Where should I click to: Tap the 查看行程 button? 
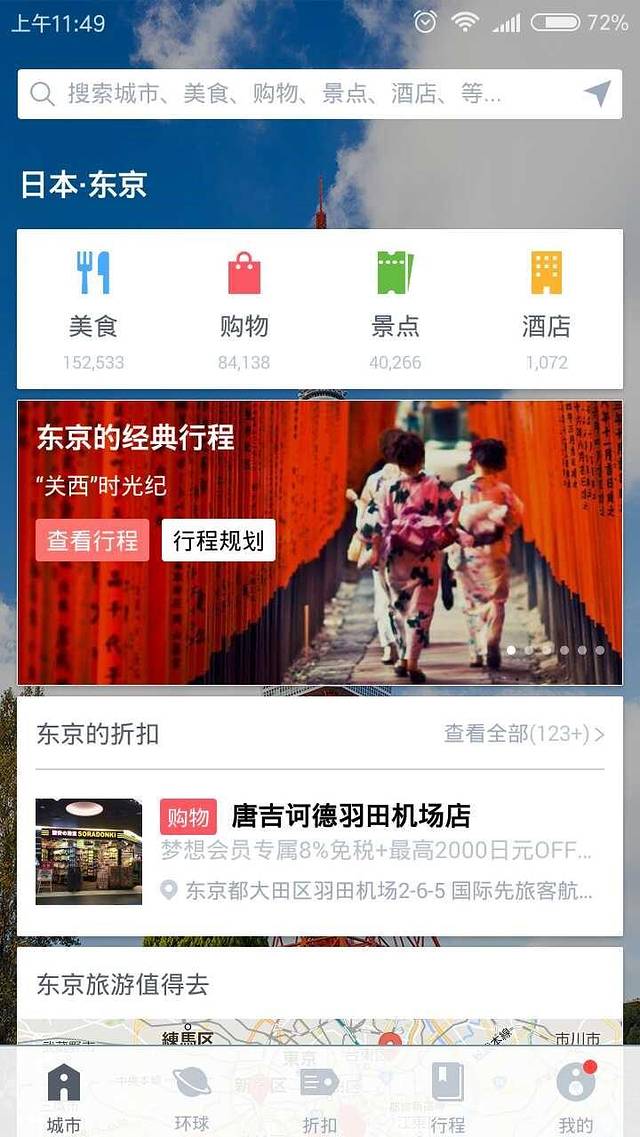click(x=92, y=540)
